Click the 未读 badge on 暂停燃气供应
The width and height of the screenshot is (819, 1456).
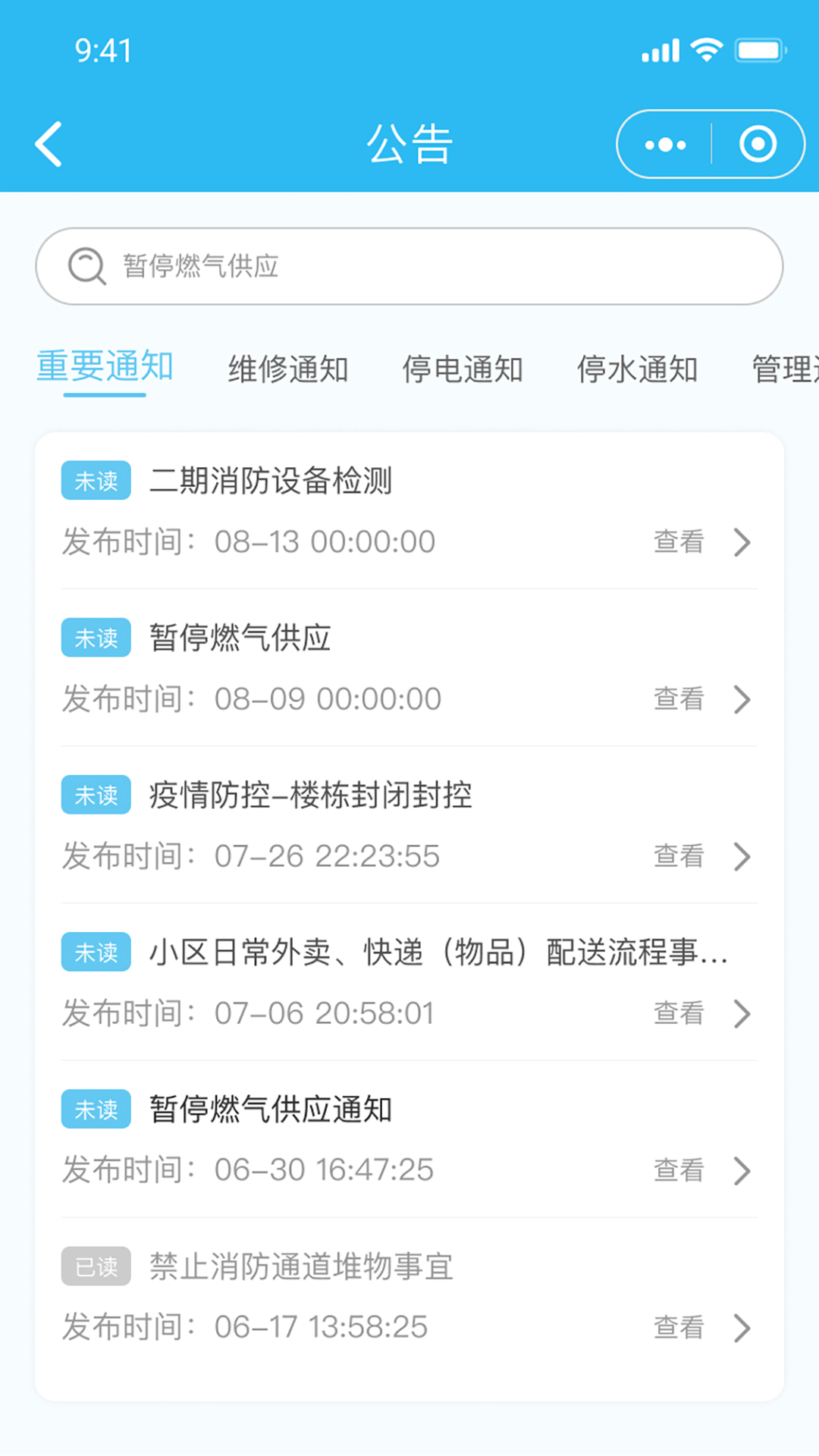pyautogui.click(x=96, y=638)
